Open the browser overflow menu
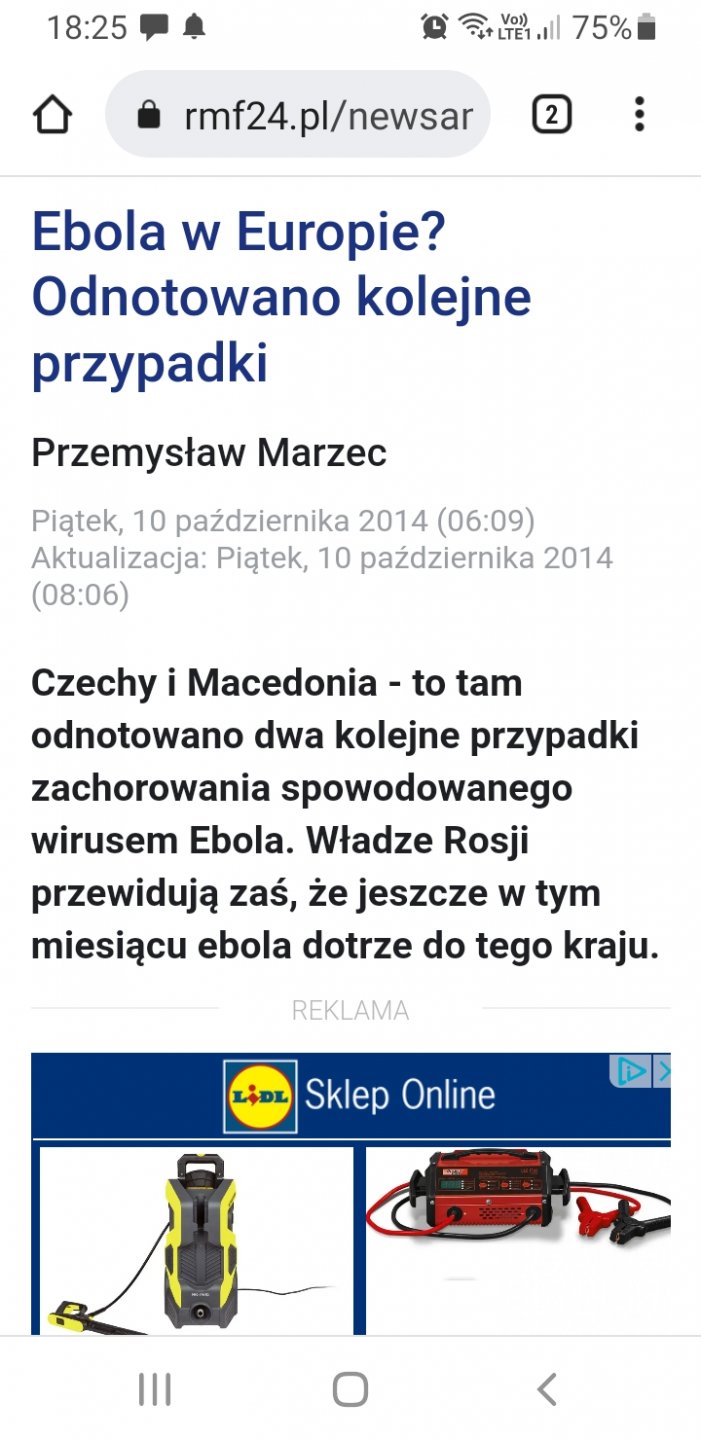 (640, 116)
